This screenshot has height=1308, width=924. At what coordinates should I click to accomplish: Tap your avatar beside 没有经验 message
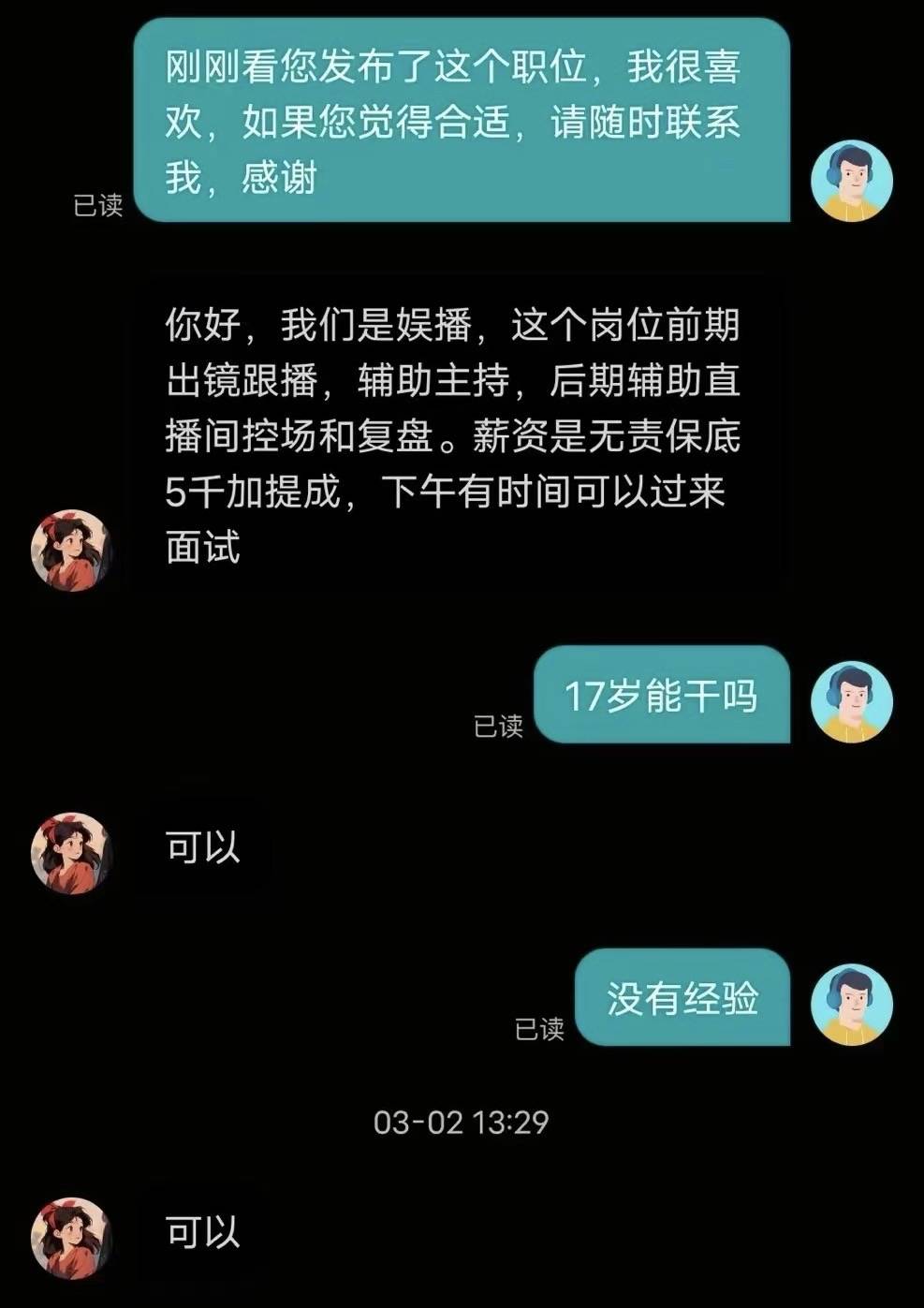click(x=854, y=1007)
